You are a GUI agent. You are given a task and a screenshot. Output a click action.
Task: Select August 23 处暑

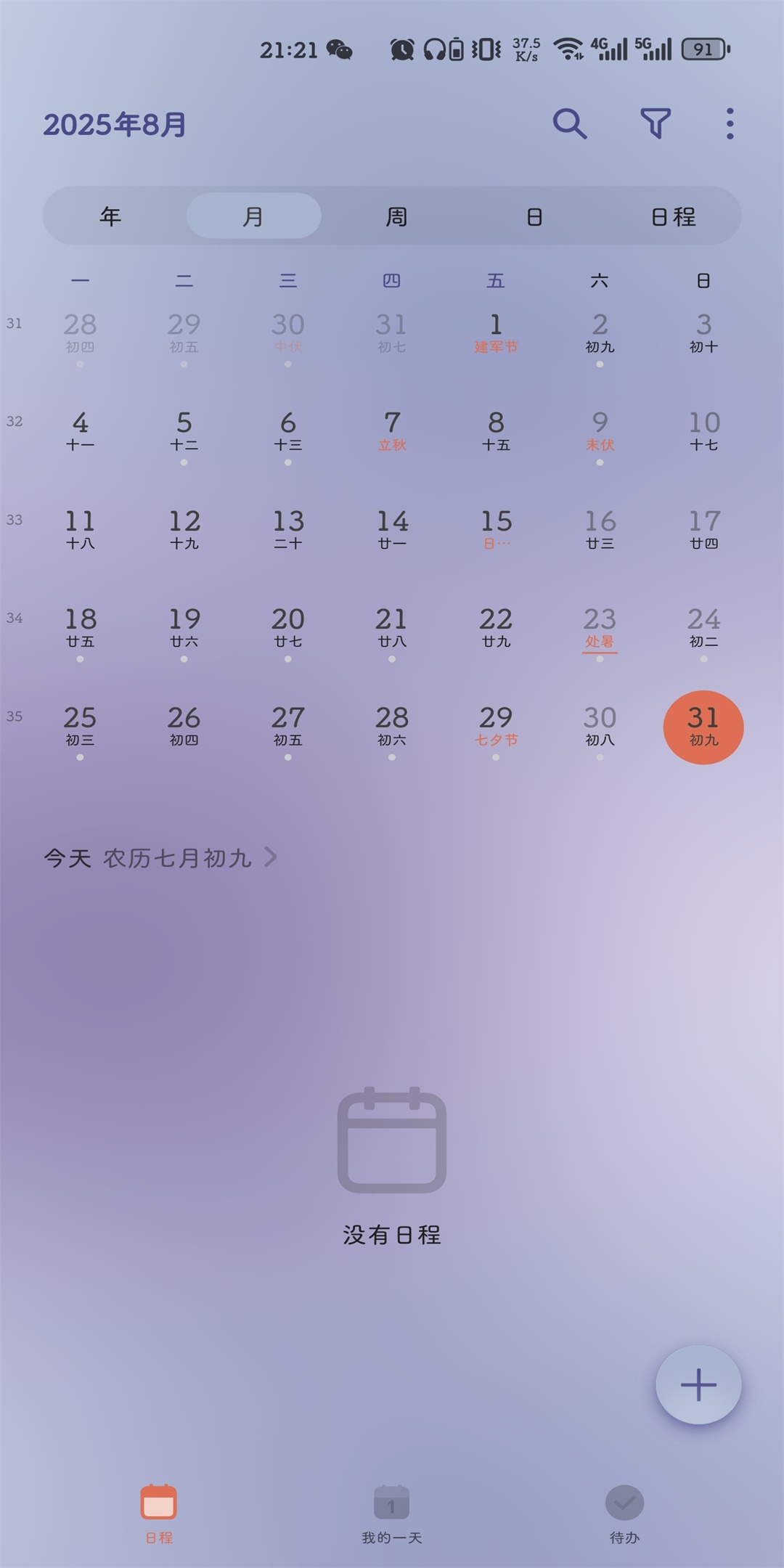(600, 629)
